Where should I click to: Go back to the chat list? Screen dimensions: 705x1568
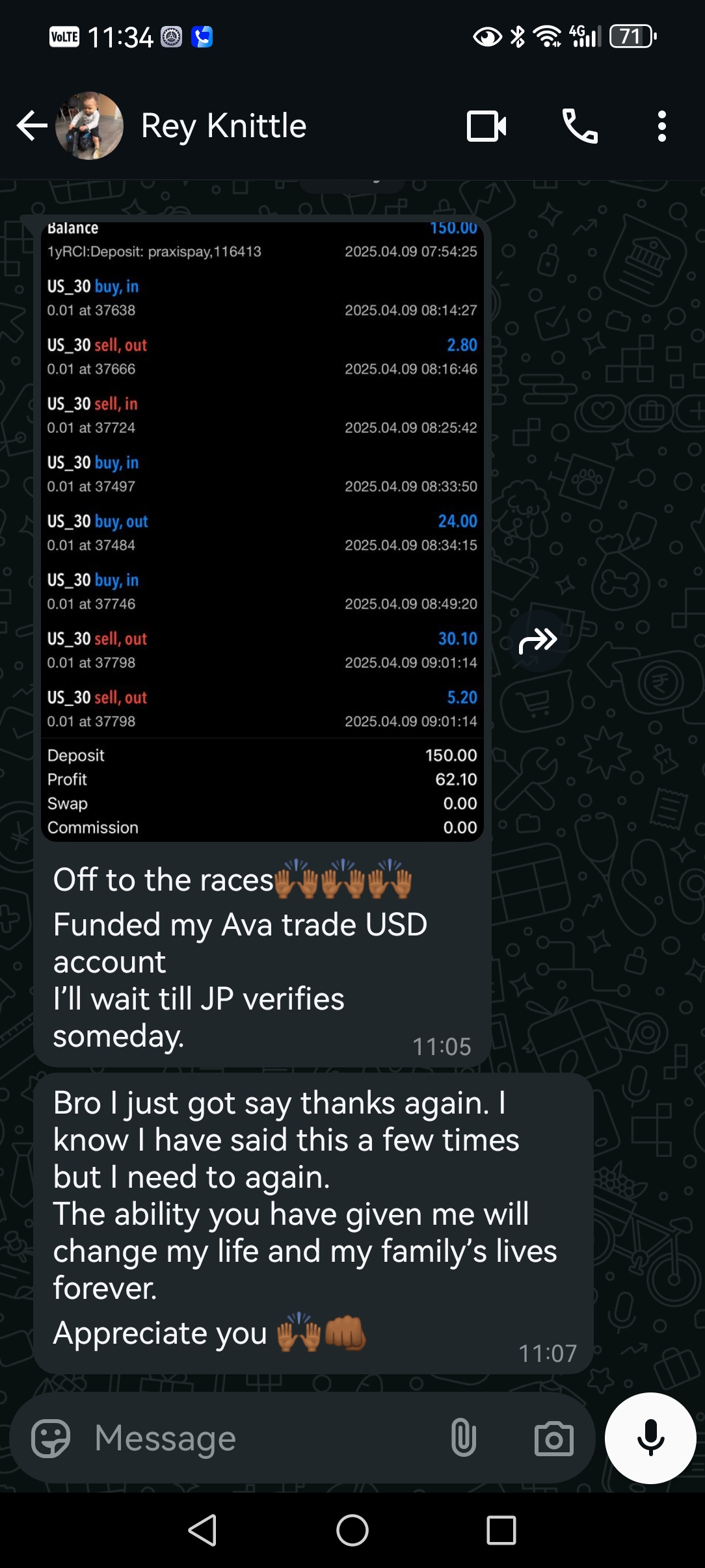(x=31, y=126)
